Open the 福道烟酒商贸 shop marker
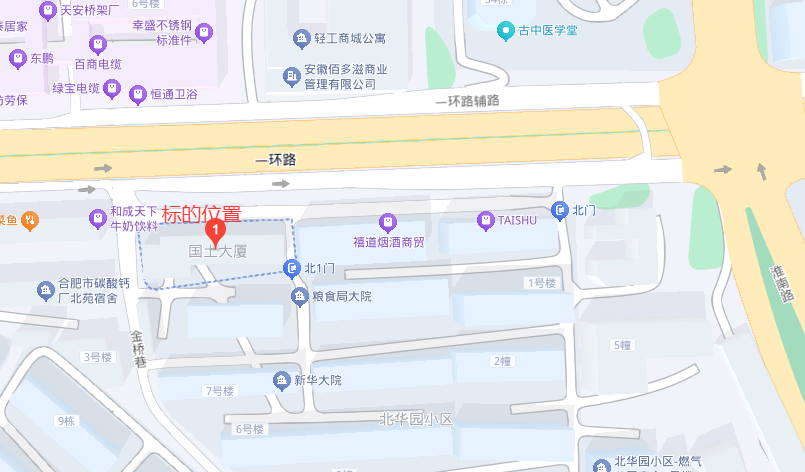805x472 pixels. 388,222
